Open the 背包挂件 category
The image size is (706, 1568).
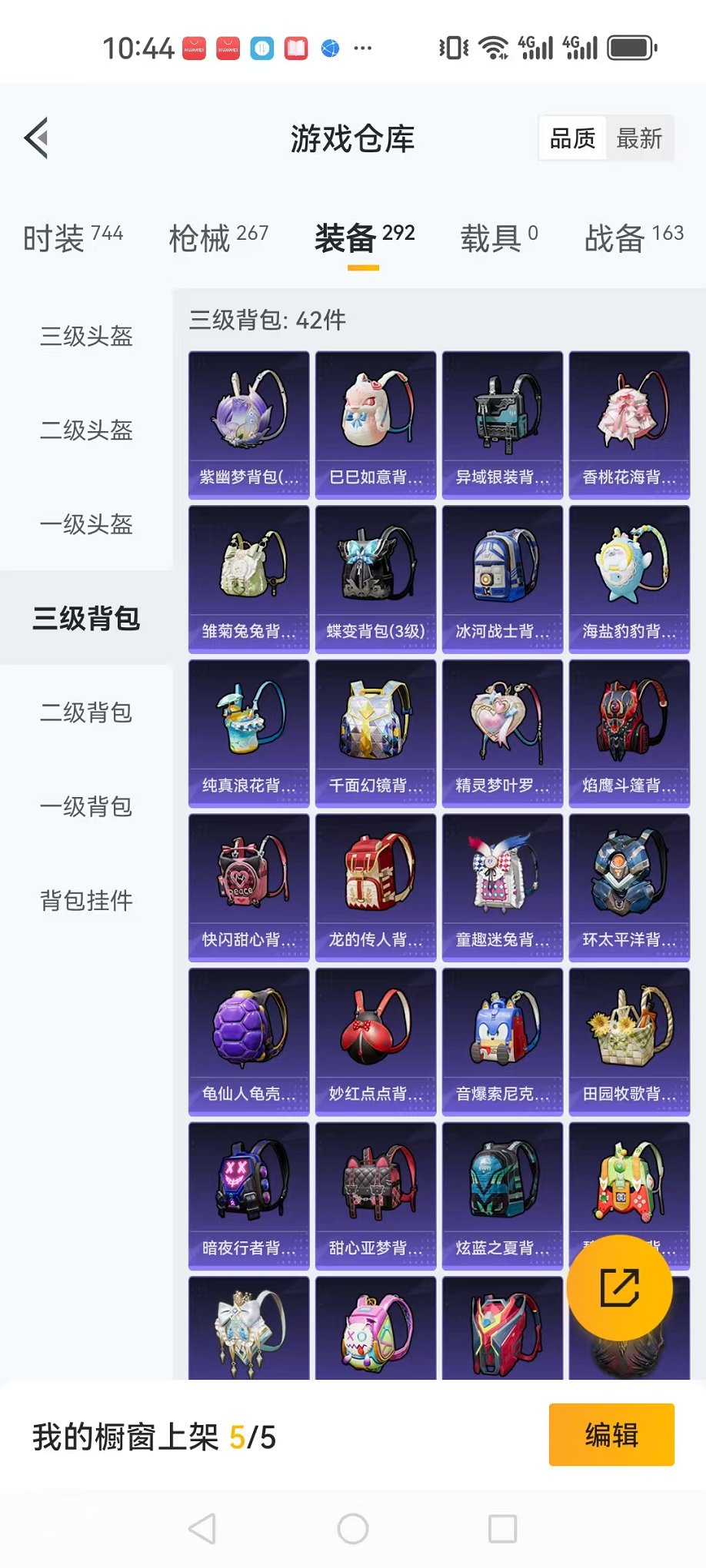coord(86,901)
